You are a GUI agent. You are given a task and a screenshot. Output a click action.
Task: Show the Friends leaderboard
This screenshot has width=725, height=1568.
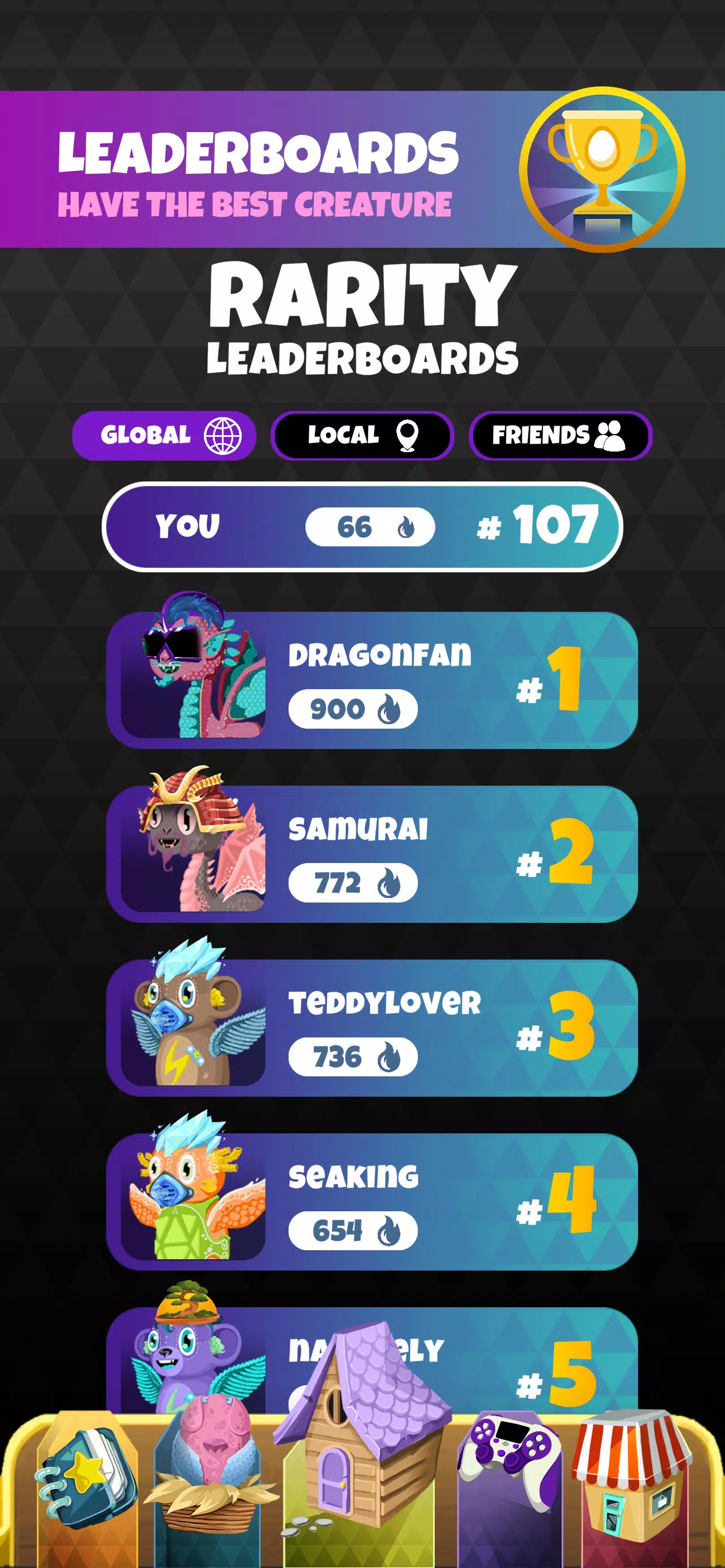pos(560,435)
